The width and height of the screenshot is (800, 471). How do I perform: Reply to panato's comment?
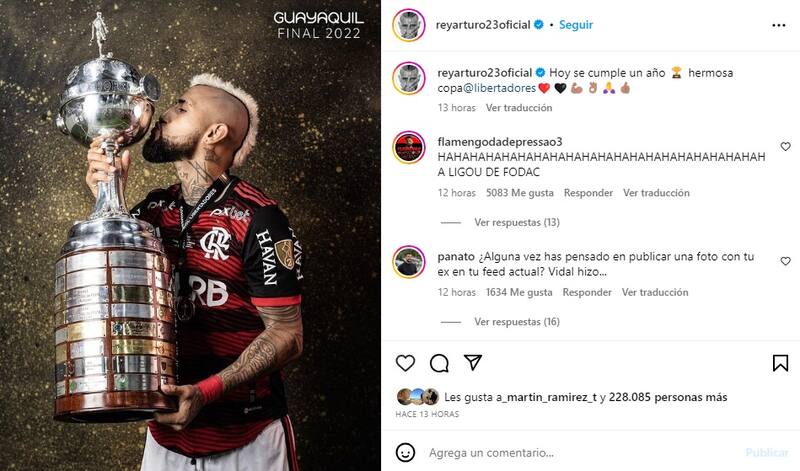click(x=587, y=293)
